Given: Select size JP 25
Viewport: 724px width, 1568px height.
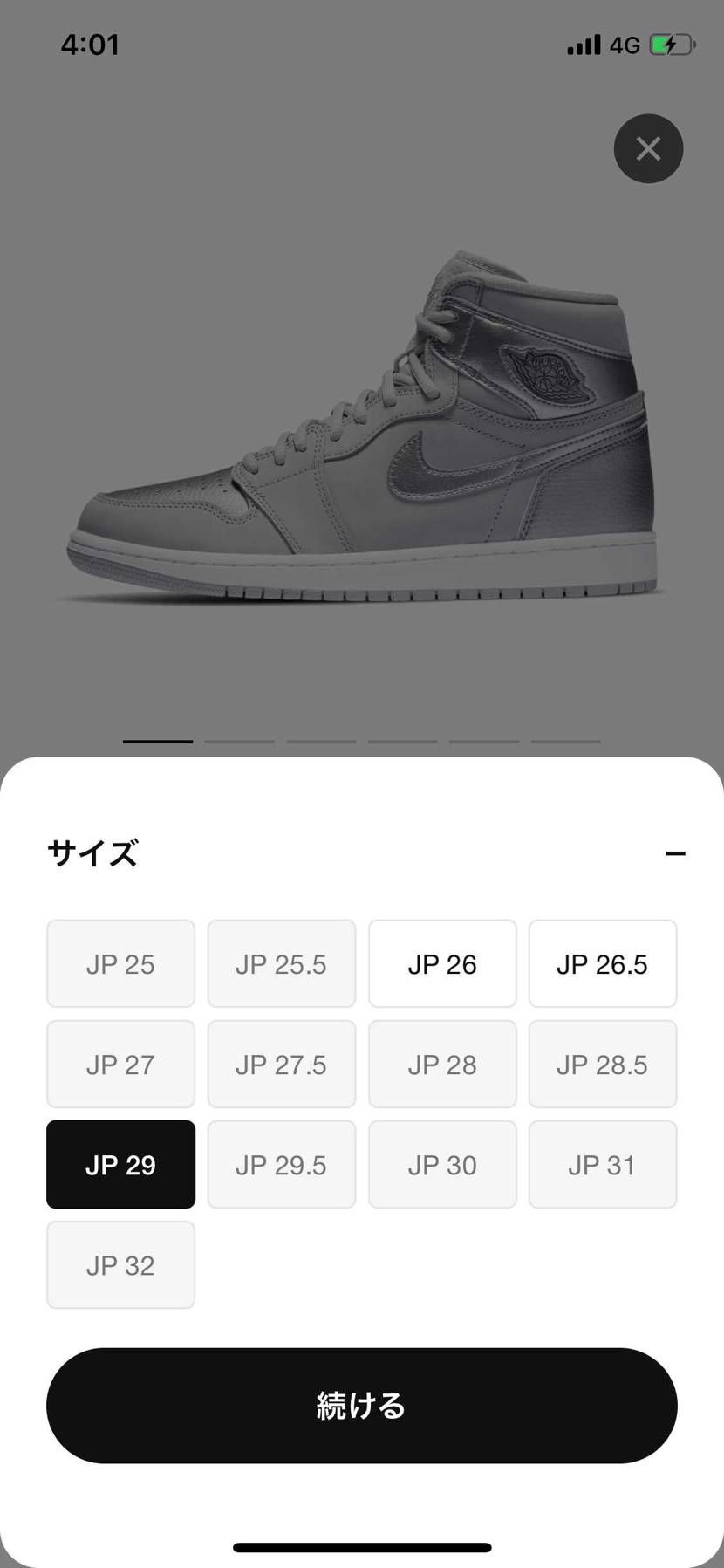Looking at the screenshot, I should pyautogui.click(x=120, y=963).
